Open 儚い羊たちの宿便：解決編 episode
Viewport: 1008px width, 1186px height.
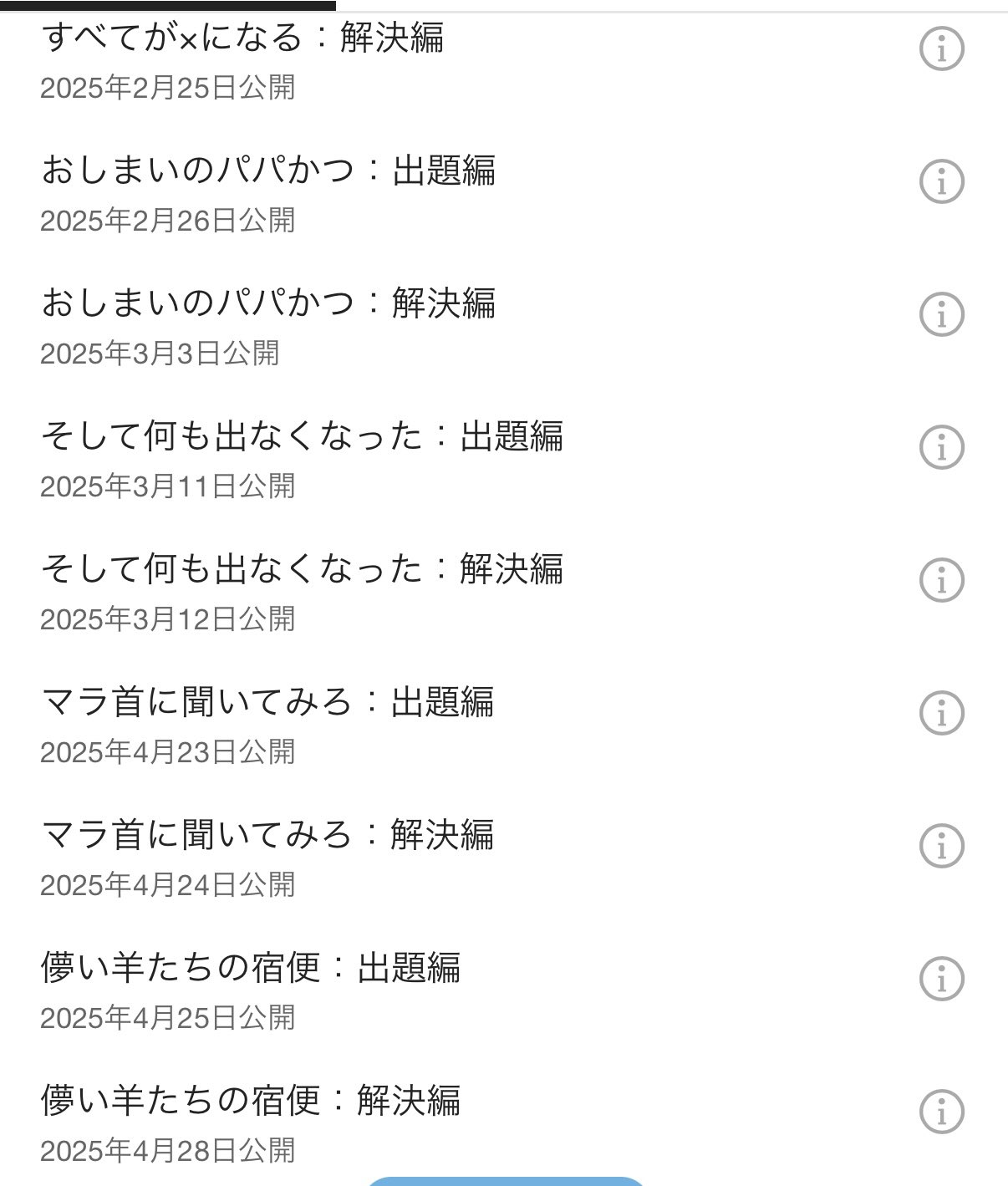coord(251,1101)
